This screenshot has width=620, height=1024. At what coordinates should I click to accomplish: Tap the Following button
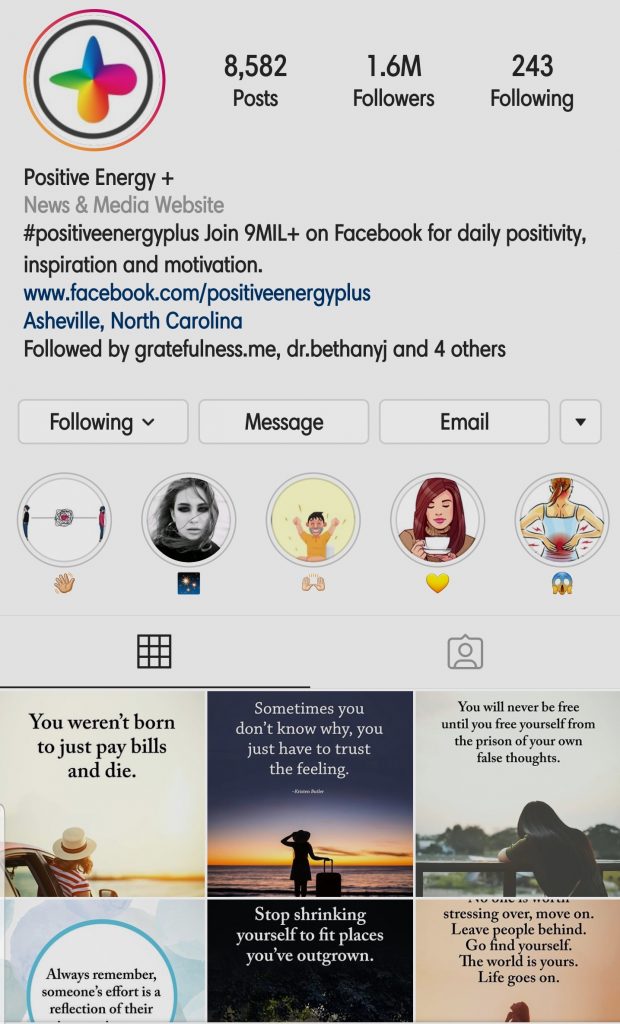[x=103, y=422]
